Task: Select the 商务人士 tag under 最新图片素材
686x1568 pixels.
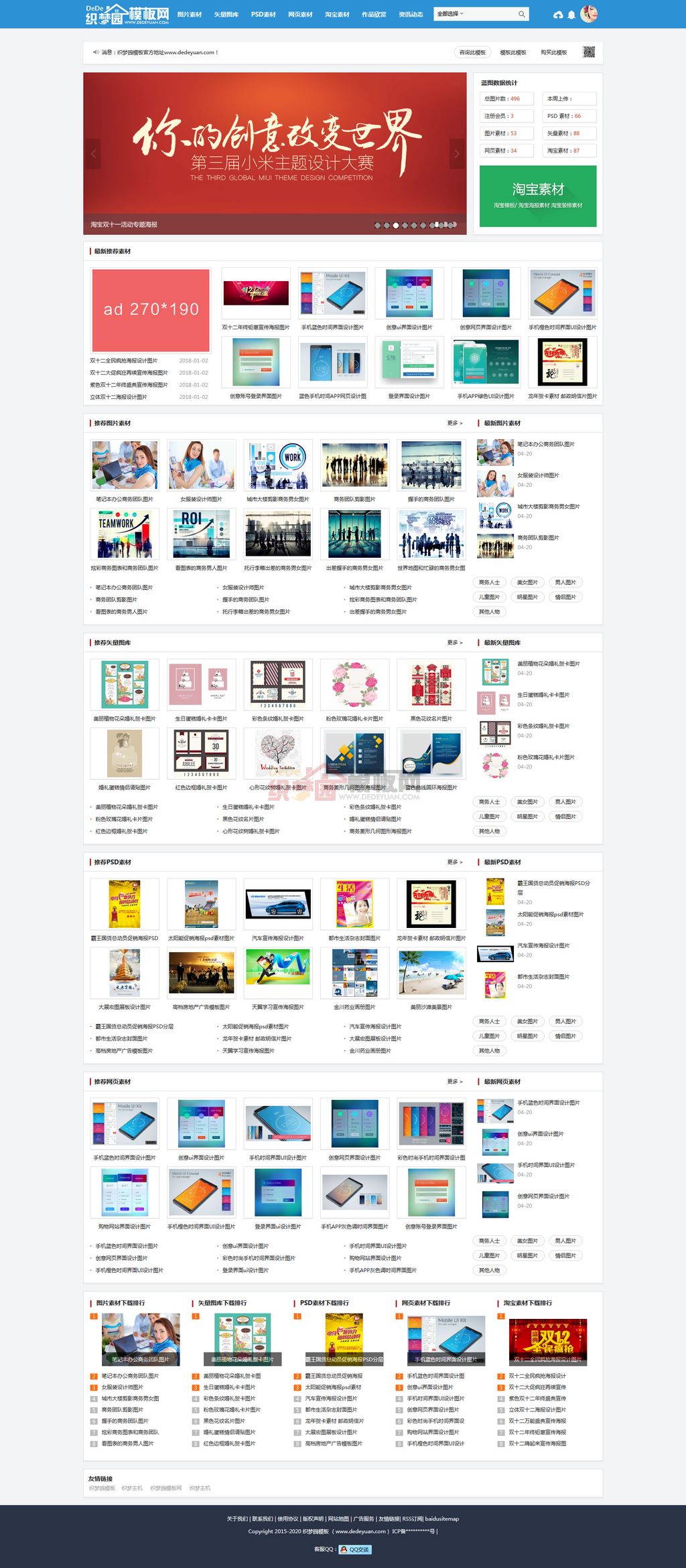Action: [489, 582]
